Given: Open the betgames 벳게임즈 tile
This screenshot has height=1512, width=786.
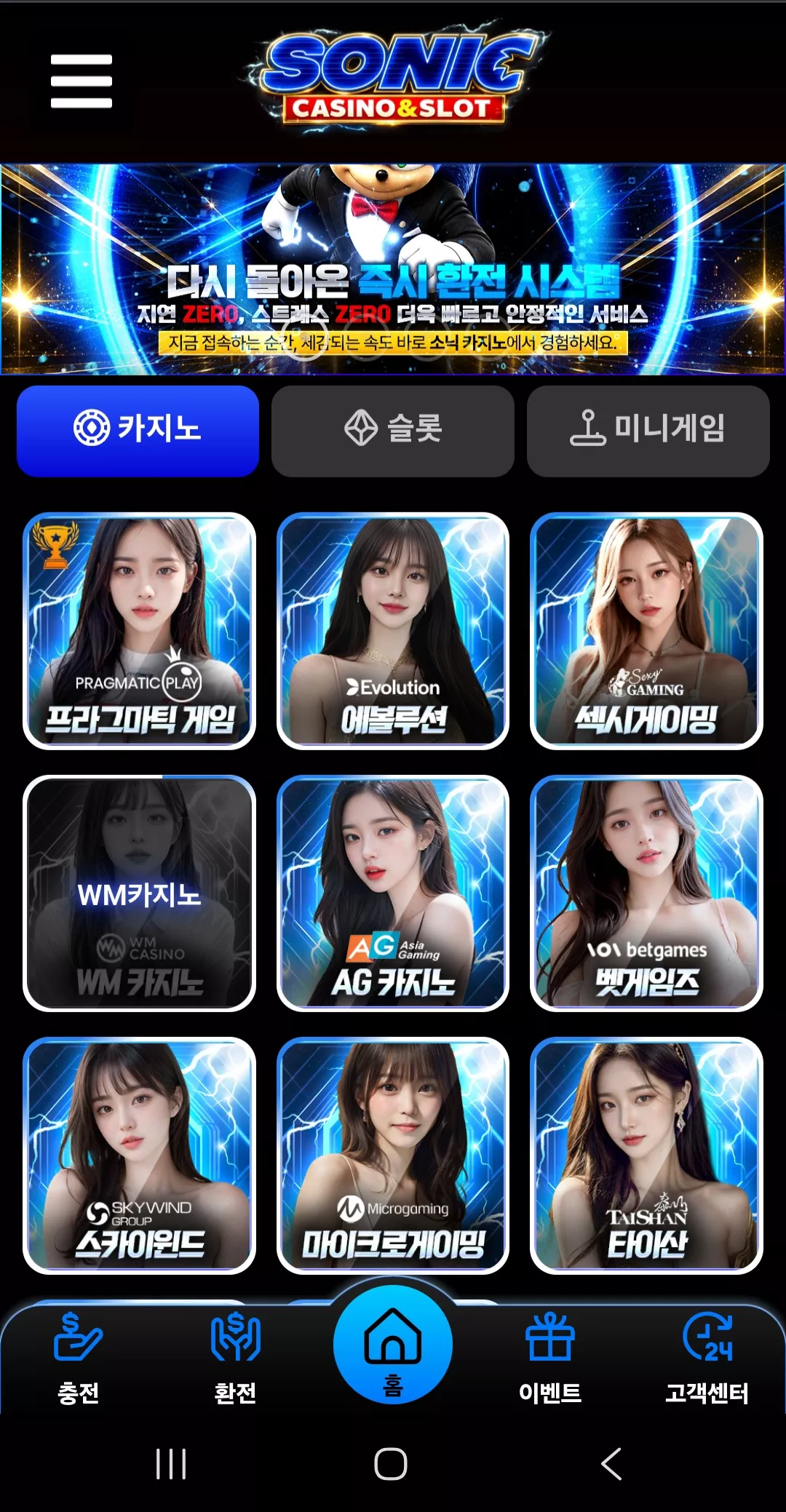Looking at the screenshot, I should (646, 893).
